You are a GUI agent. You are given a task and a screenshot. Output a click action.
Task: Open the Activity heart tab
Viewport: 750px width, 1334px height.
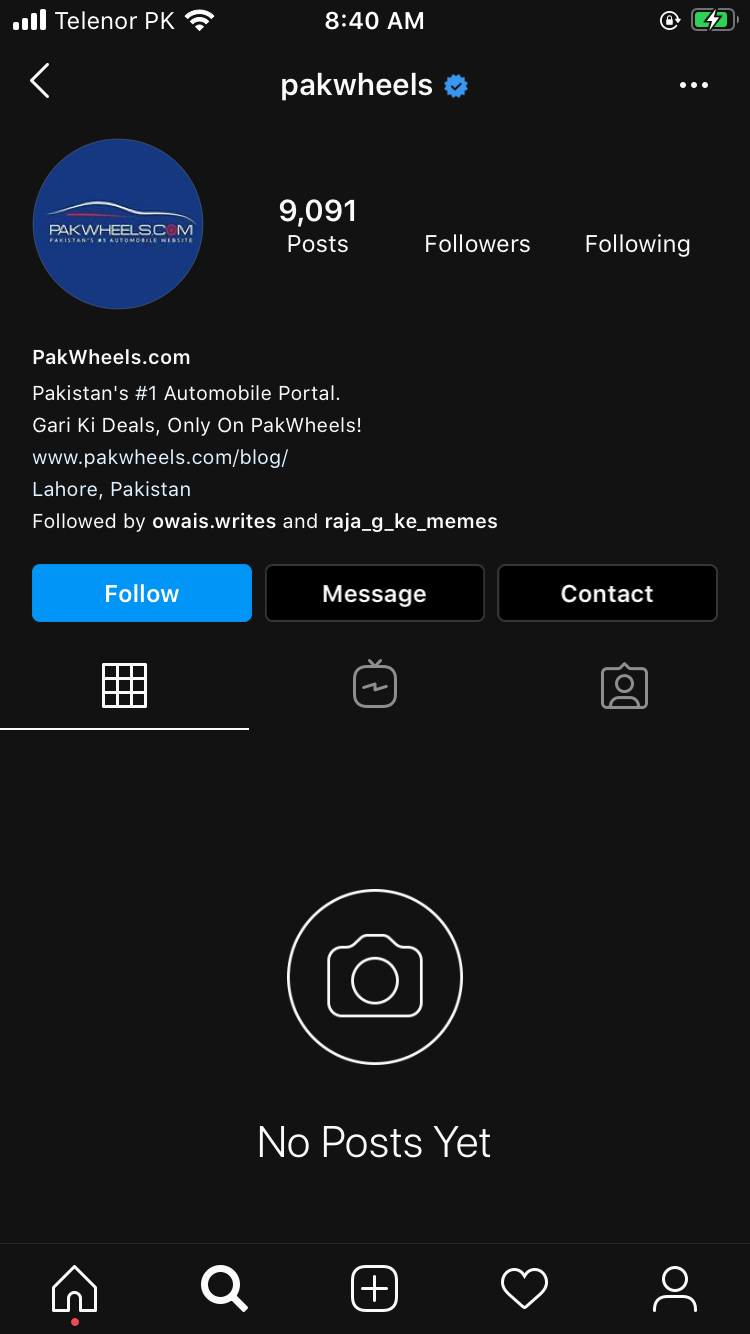525,1289
